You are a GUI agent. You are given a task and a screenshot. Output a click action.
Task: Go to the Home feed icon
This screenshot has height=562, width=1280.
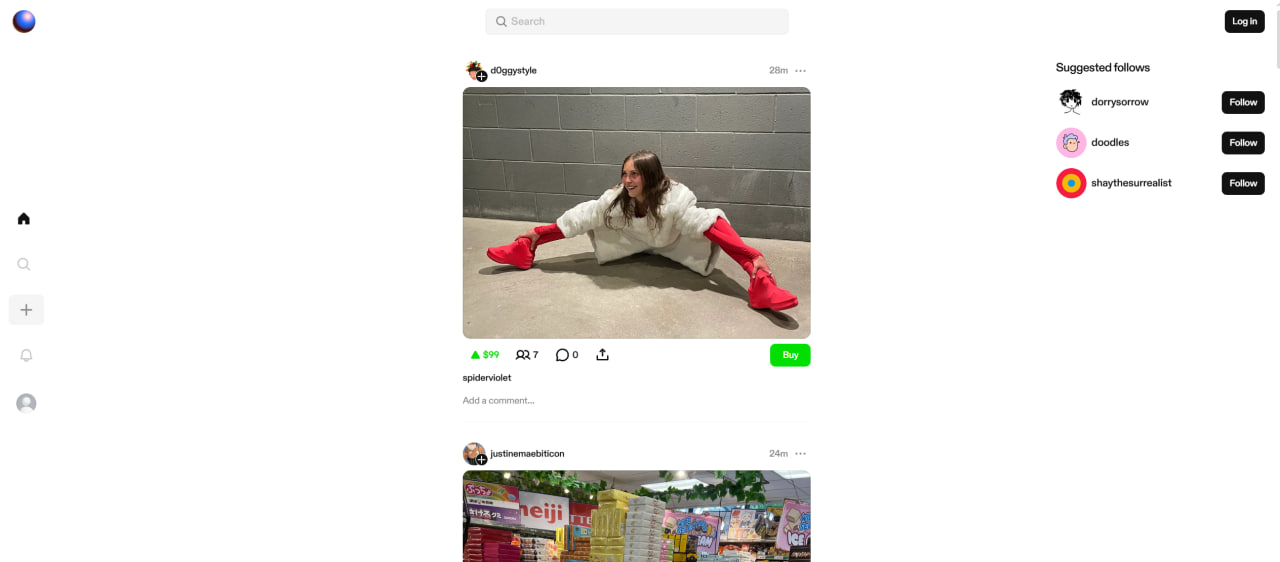(x=24, y=219)
